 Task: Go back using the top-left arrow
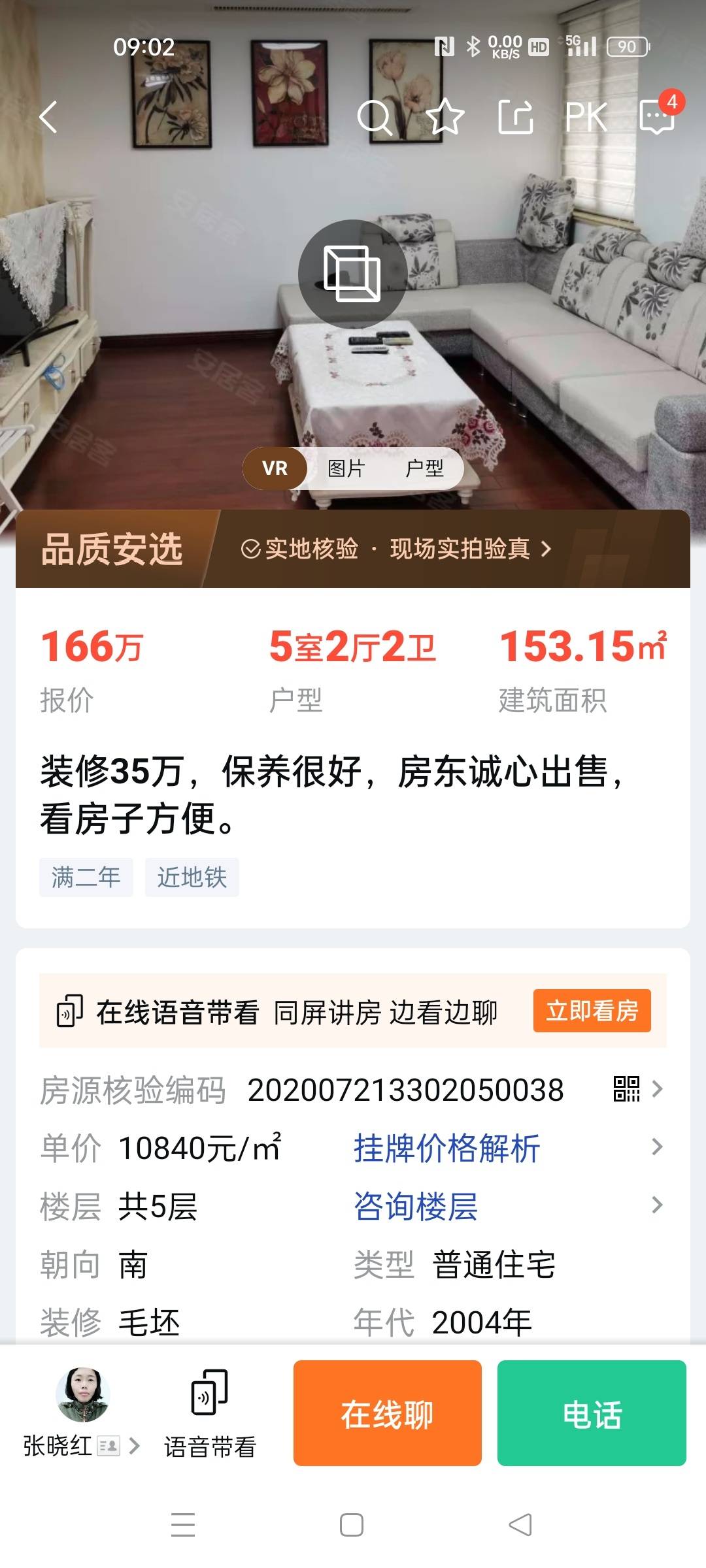(x=48, y=118)
